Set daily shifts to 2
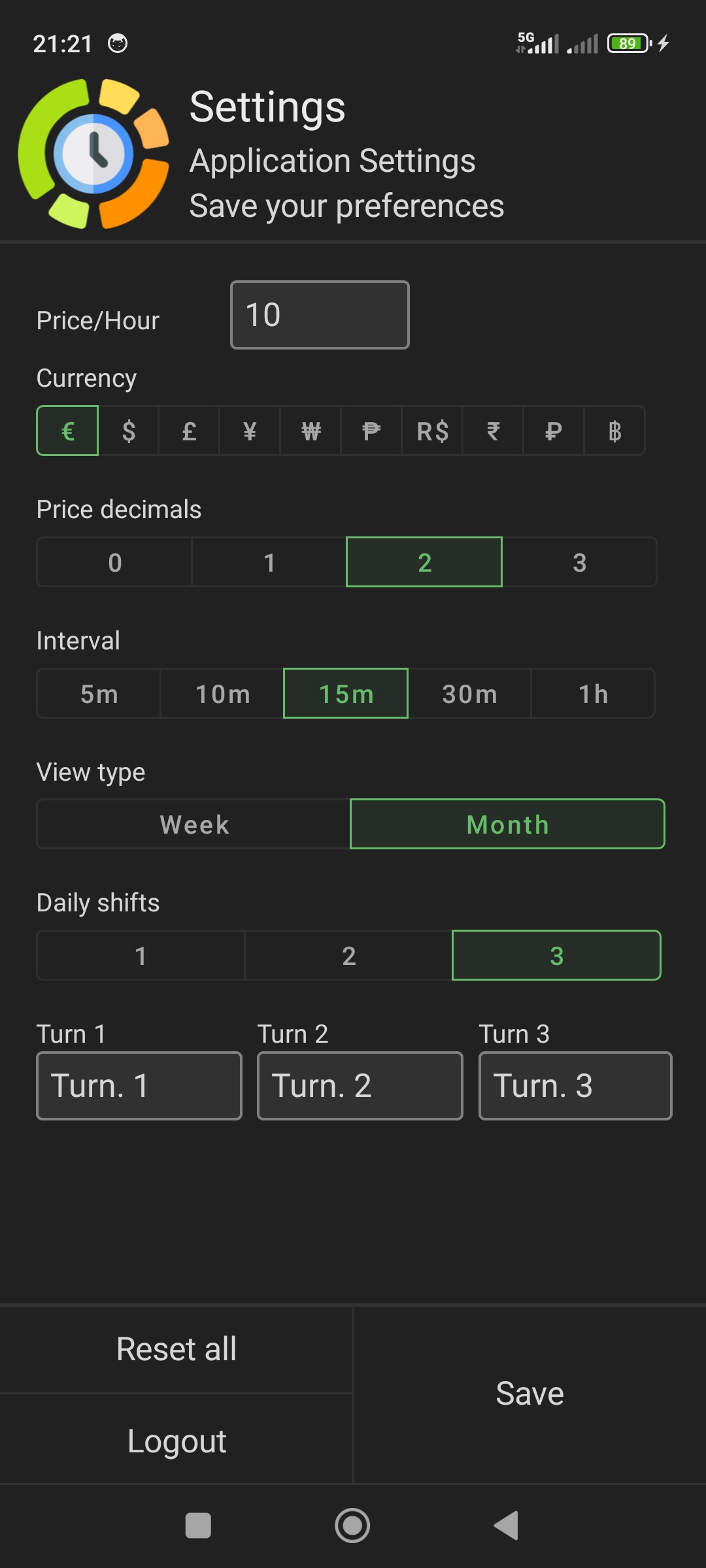 (x=348, y=955)
